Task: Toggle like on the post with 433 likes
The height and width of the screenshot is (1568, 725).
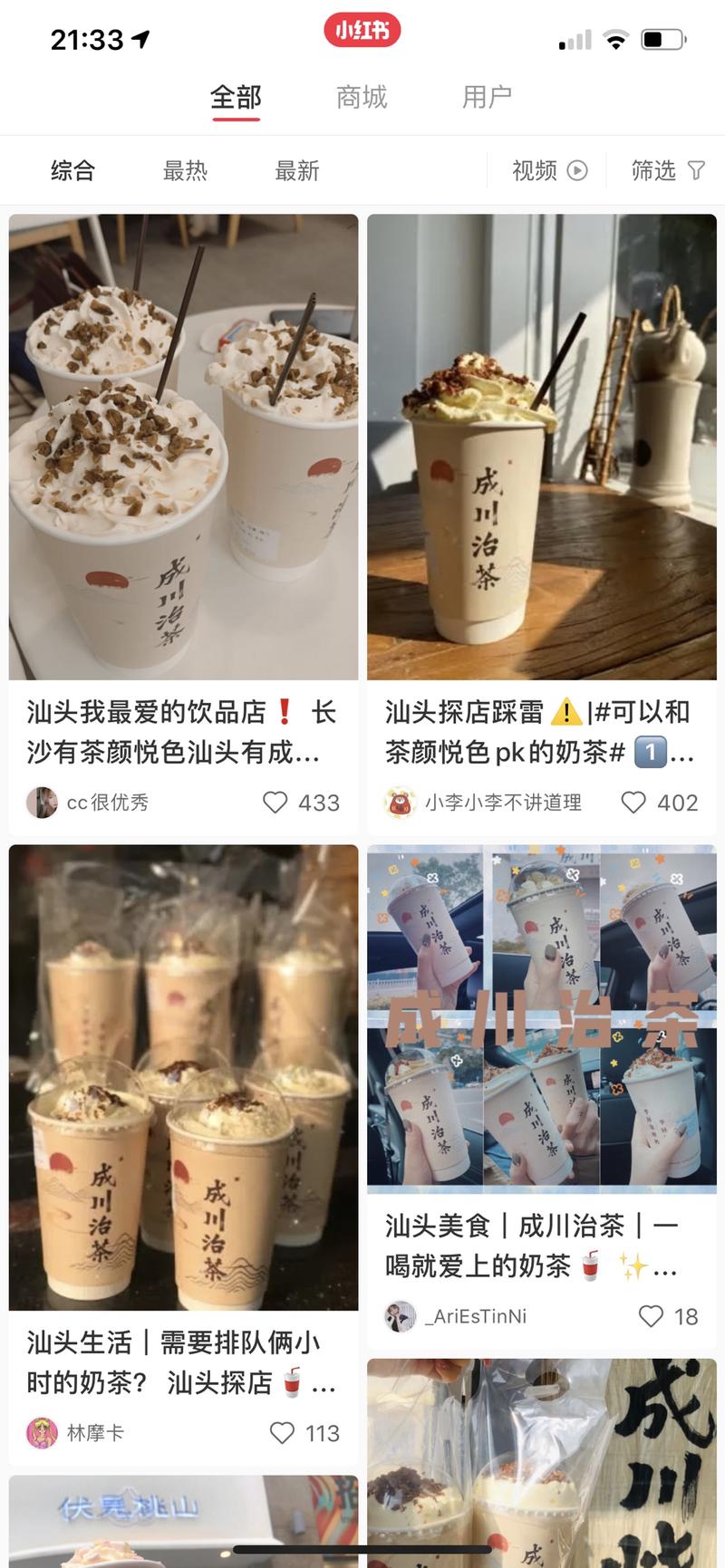Action: pos(275,803)
